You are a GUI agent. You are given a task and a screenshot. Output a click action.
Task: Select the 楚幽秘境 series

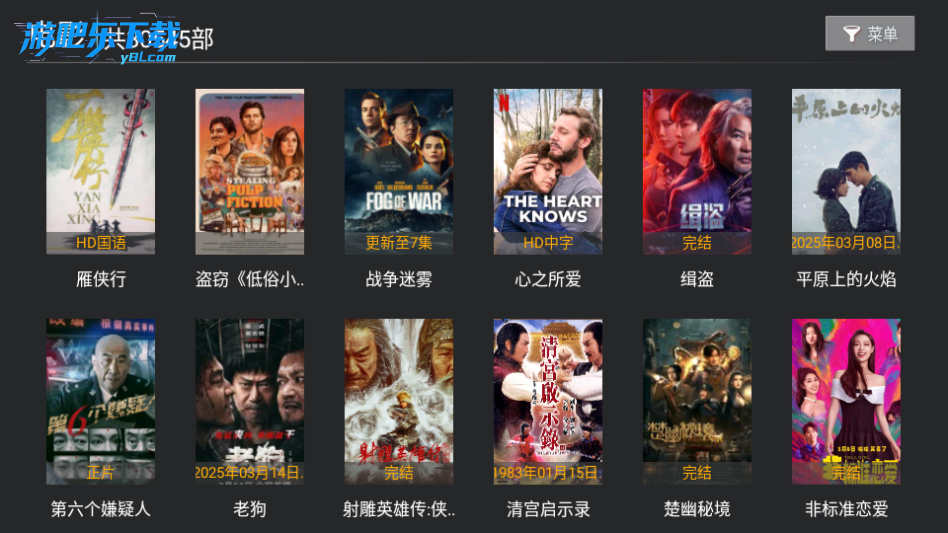697,402
